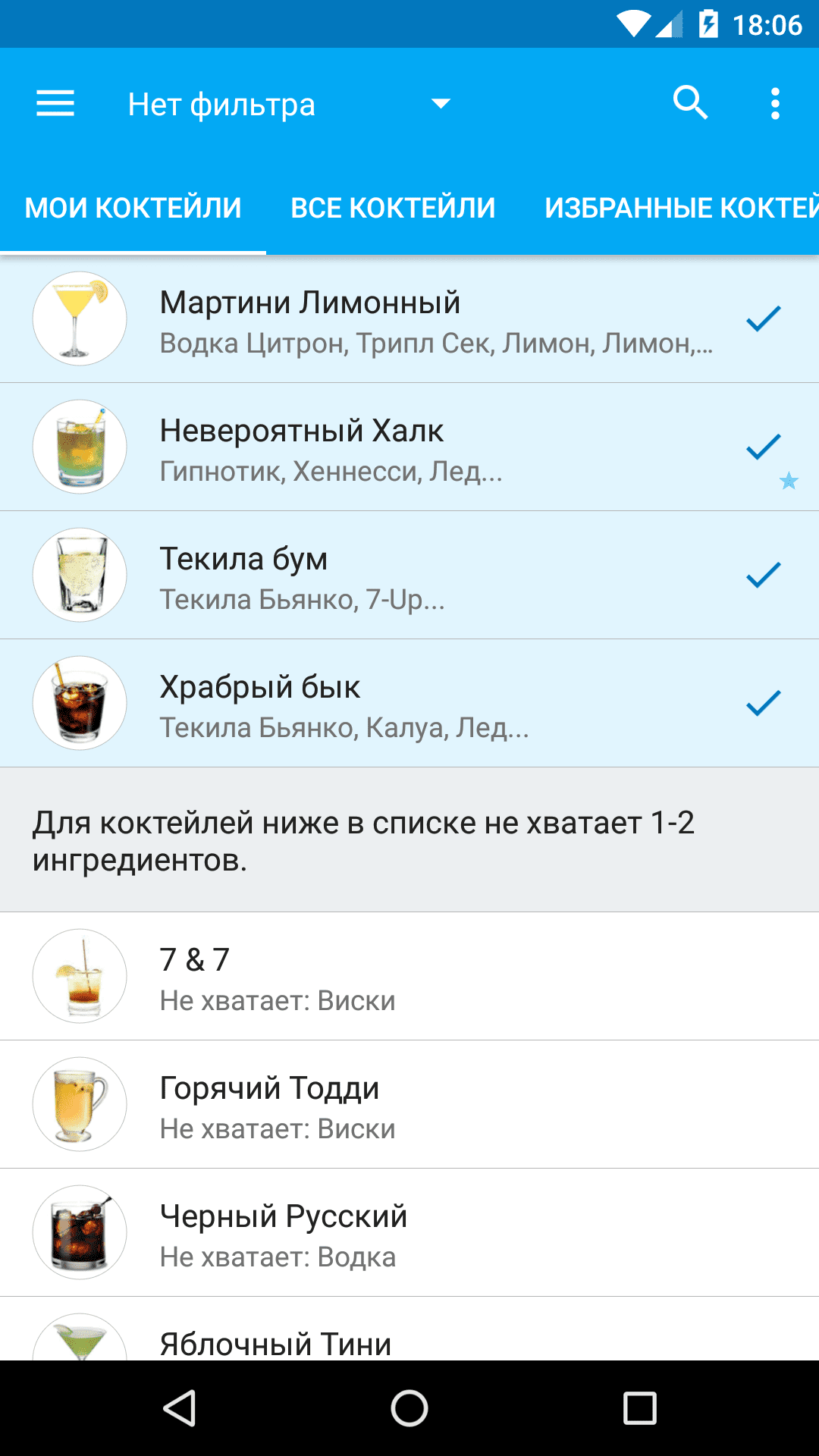Screen dimensions: 819x1456
Task: Go back with the system back button
Action: click(180, 1408)
